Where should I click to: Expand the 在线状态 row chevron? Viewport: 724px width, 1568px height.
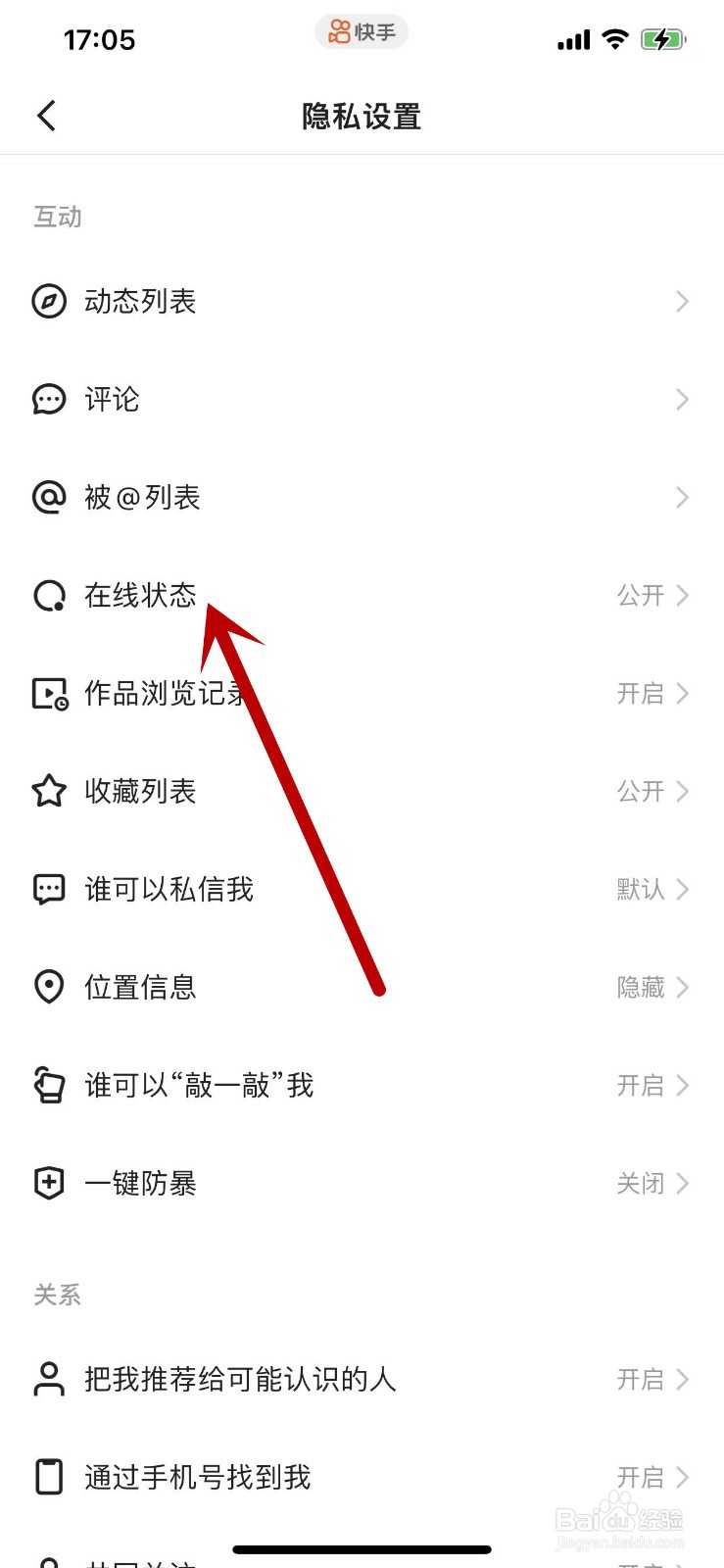tap(683, 595)
